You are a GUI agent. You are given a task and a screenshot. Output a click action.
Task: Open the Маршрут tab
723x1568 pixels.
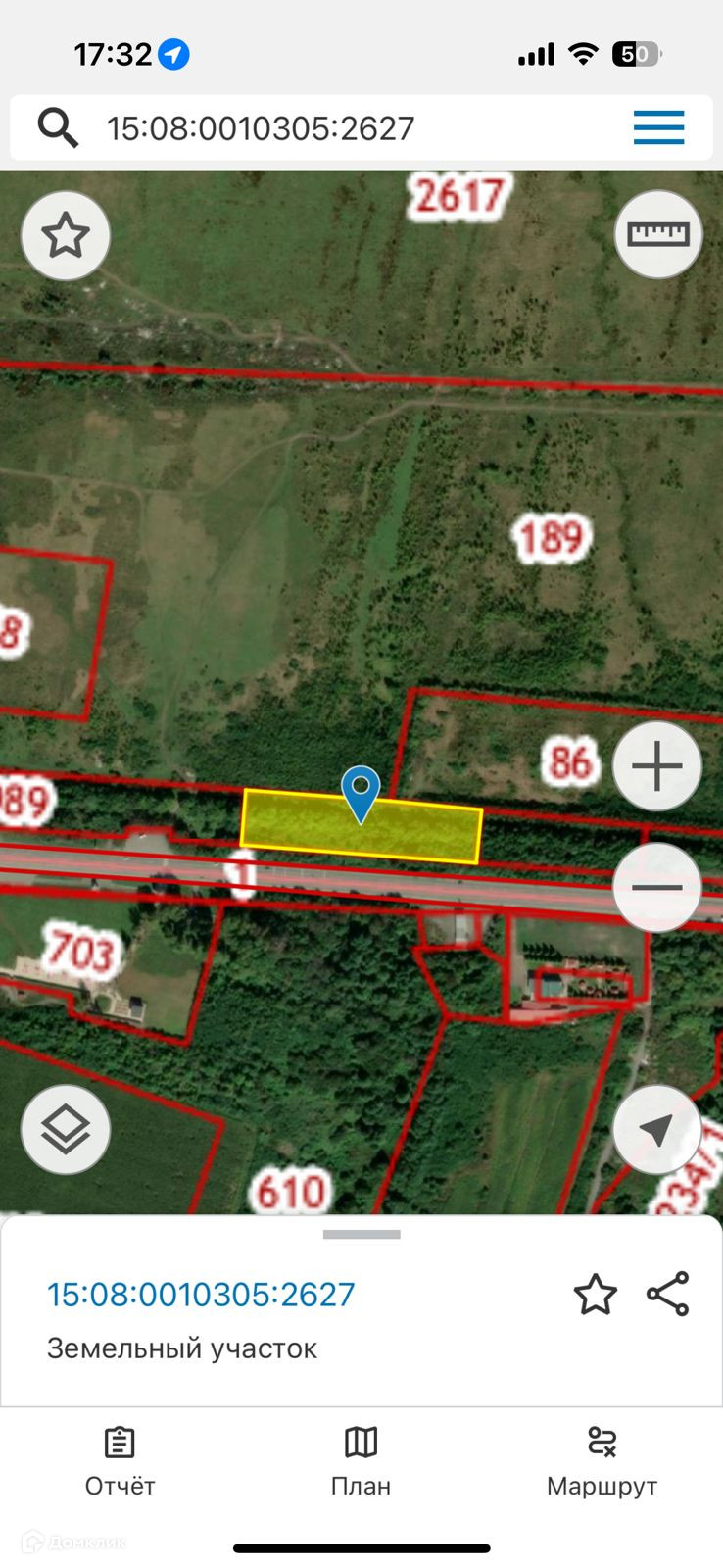point(602,1461)
